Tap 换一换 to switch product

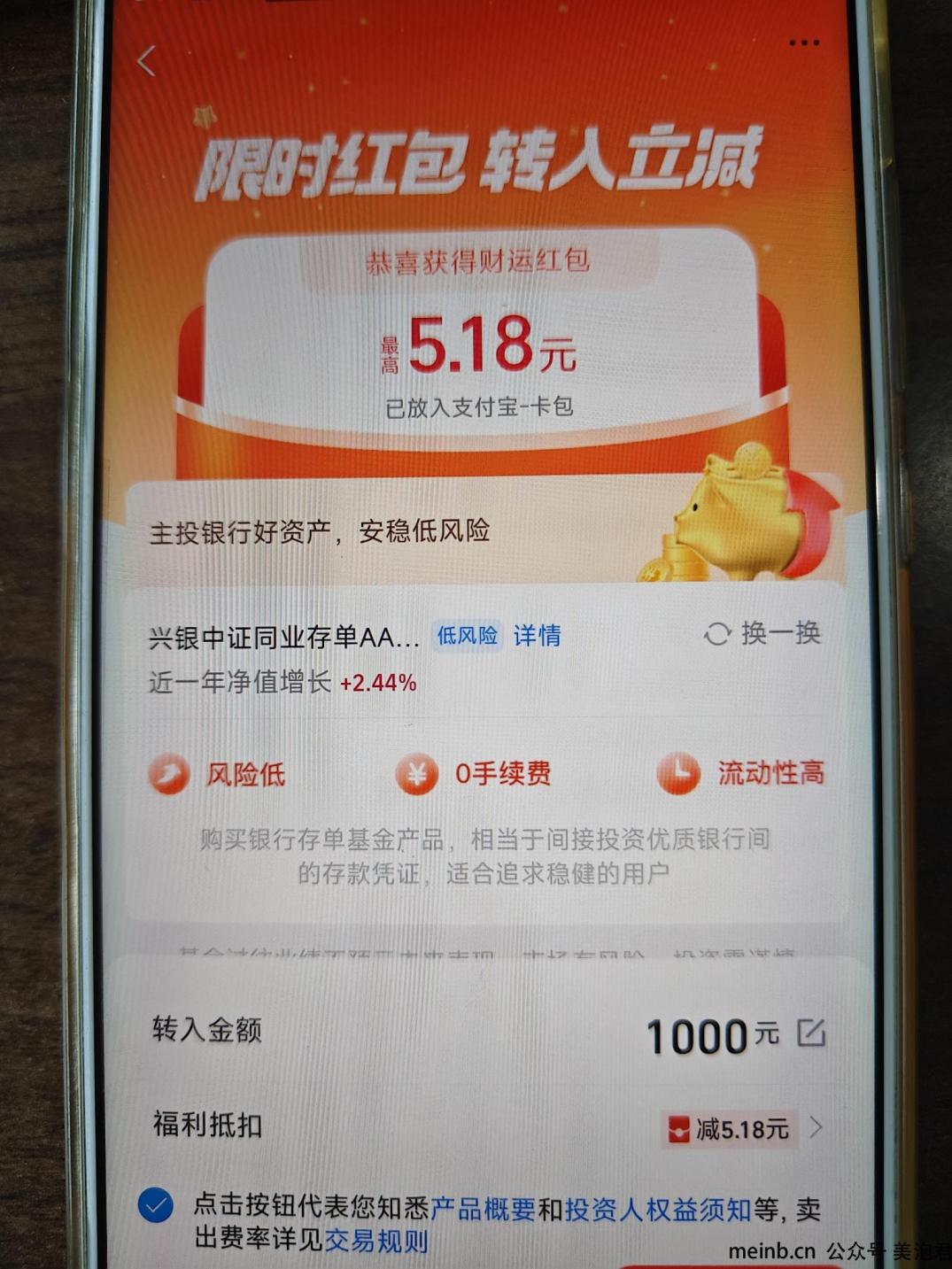tap(762, 633)
